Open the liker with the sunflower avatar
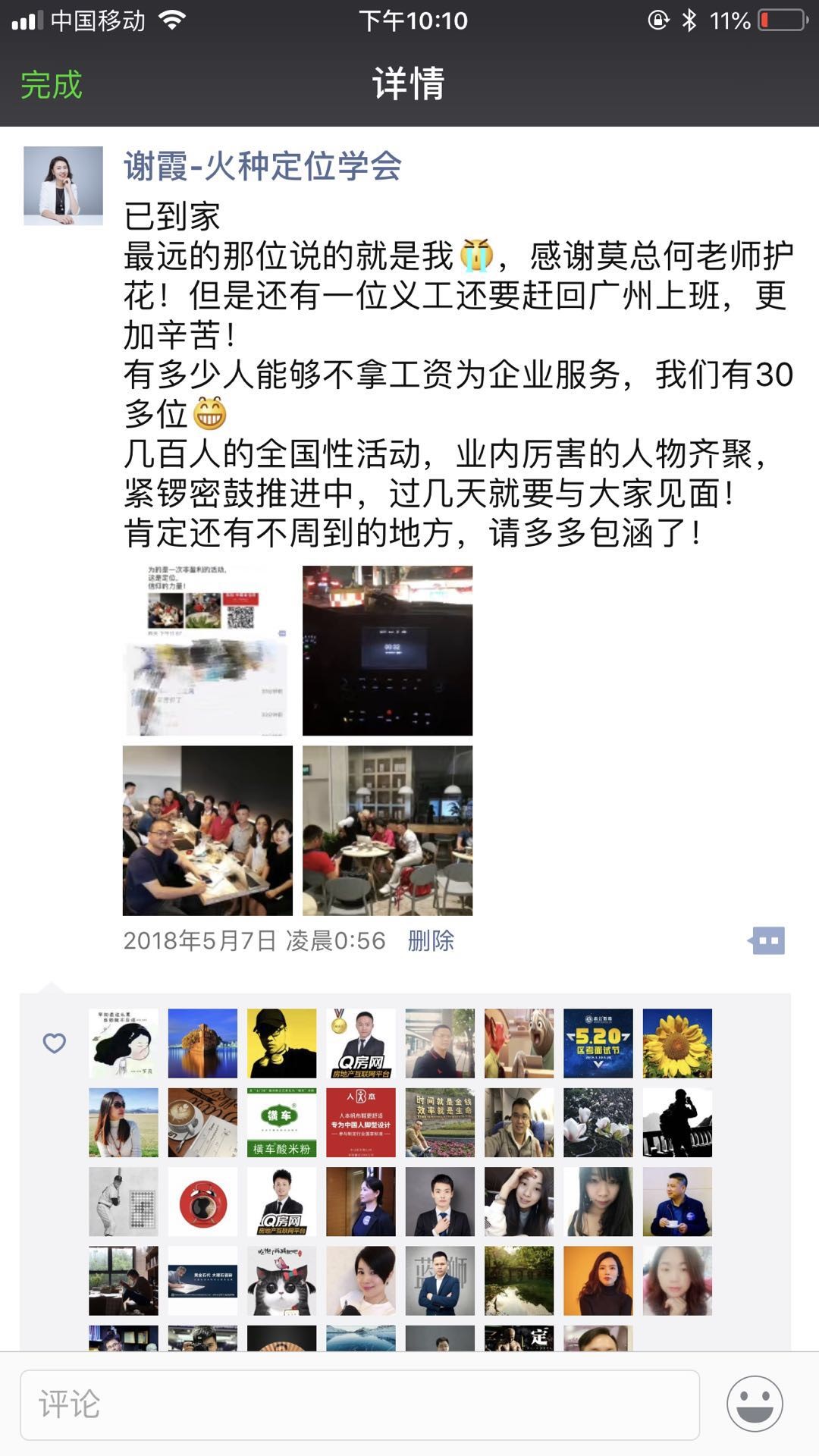The image size is (819, 1456). 677,1043
